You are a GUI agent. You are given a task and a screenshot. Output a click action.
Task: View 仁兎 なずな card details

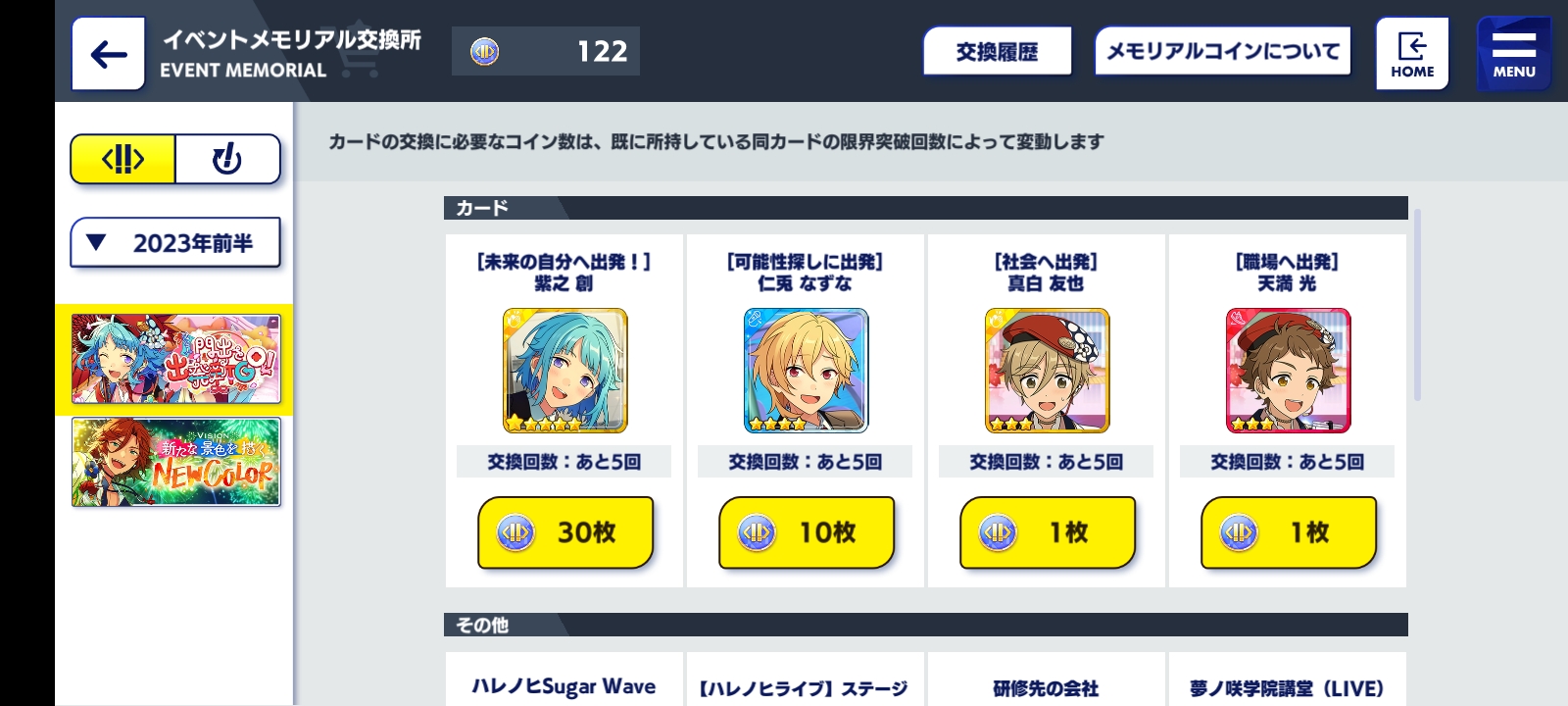806,371
